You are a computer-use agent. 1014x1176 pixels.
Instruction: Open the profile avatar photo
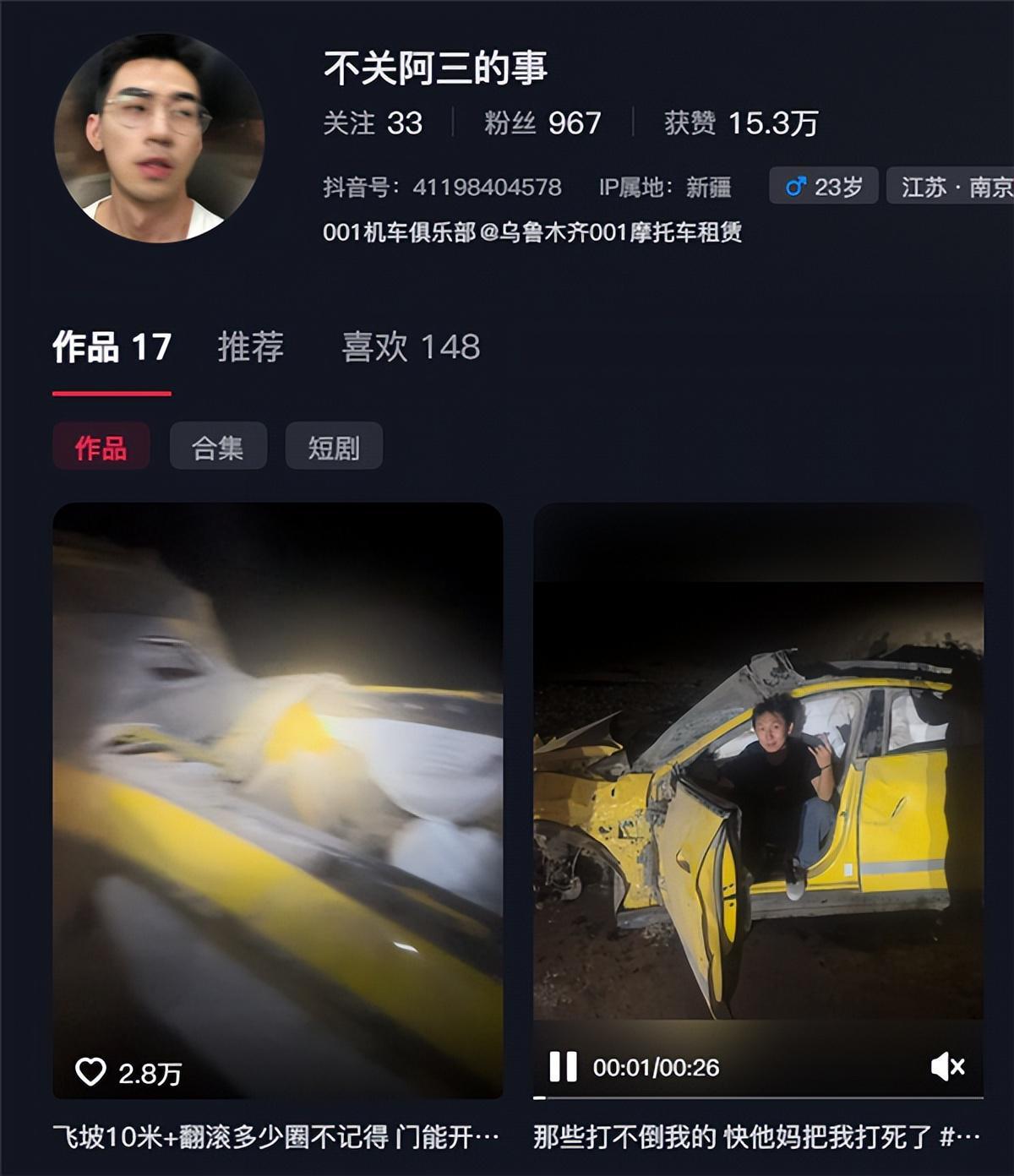click(159, 138)
